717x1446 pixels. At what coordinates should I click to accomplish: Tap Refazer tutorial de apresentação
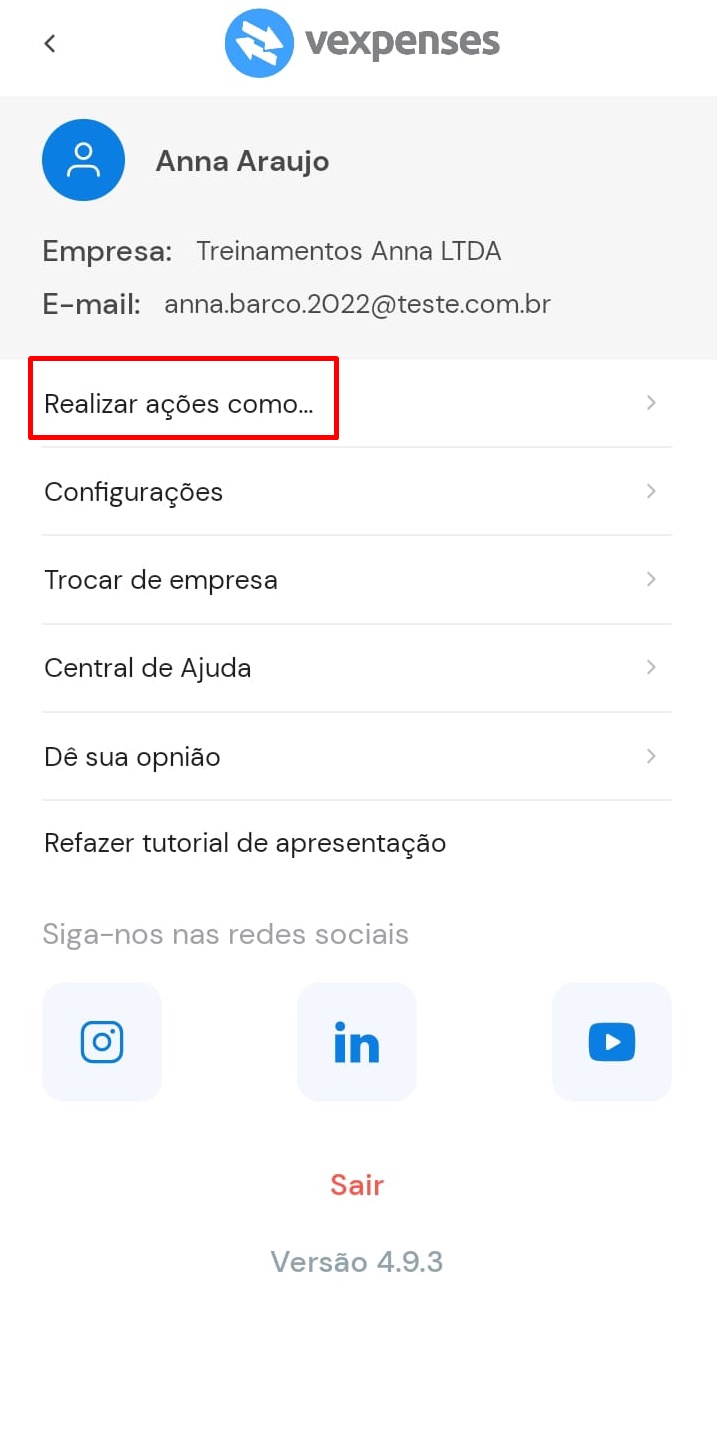245,843
